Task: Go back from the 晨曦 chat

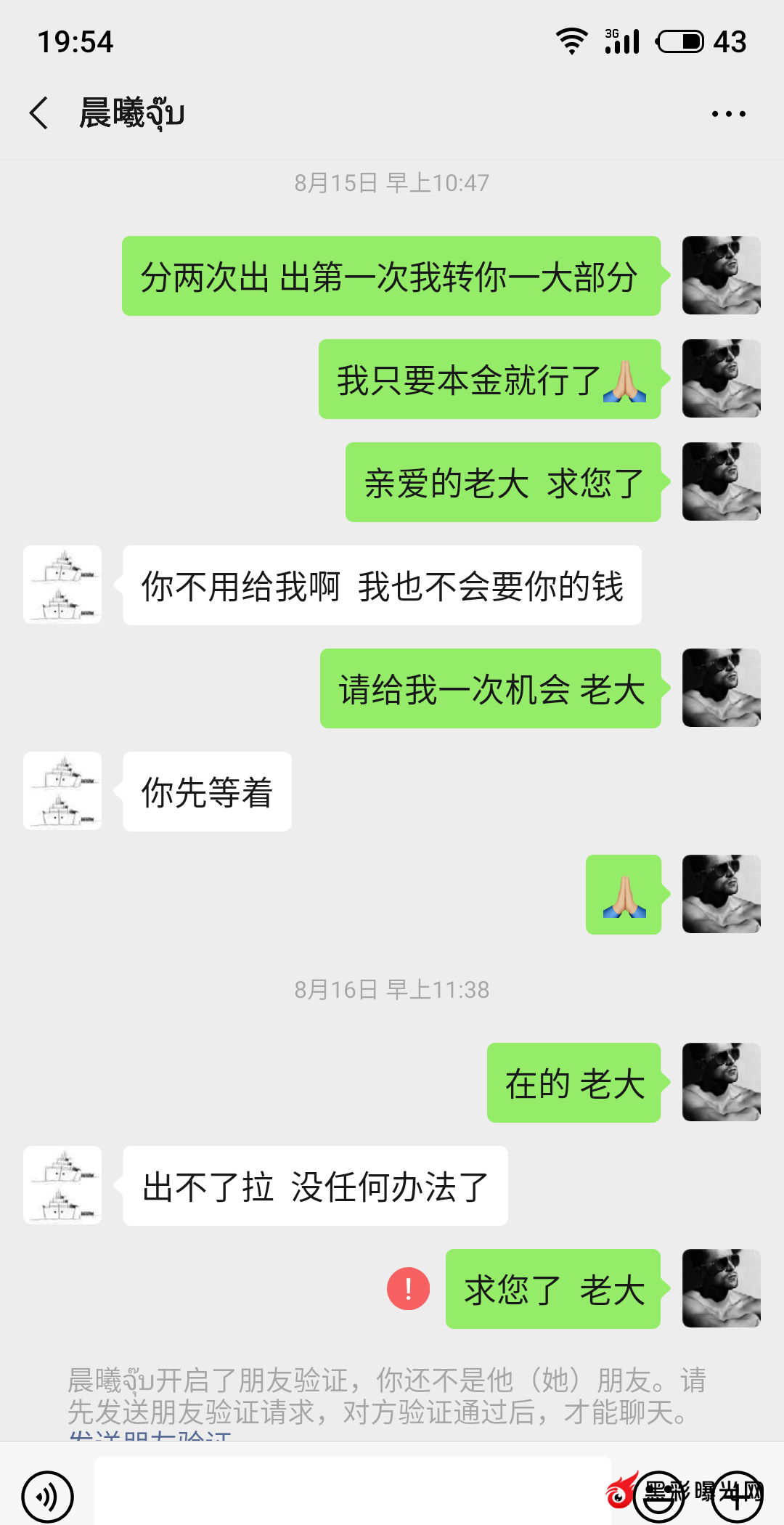Action: coord(39,113)
